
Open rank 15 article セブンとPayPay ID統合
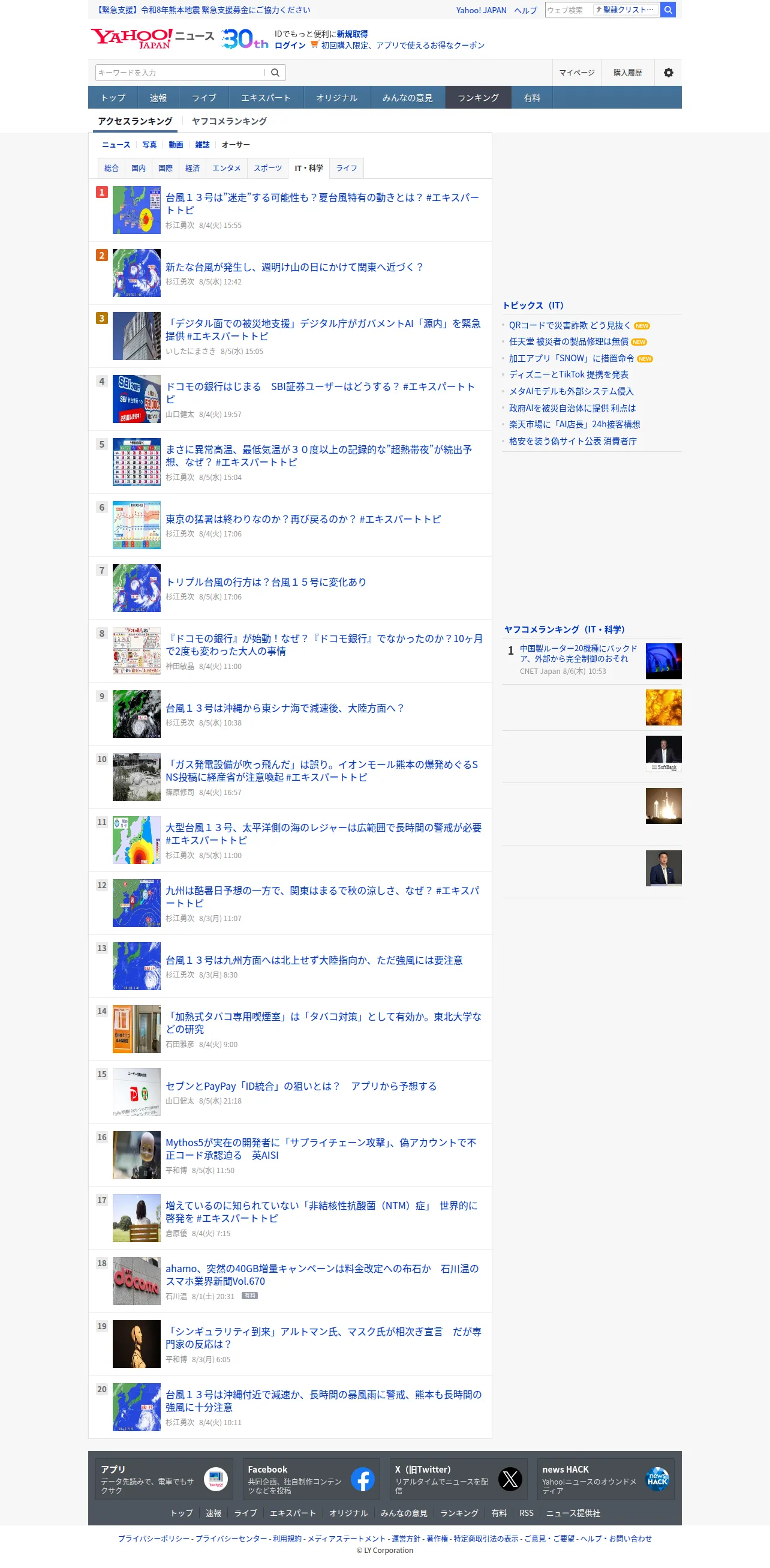[301, 1086]
